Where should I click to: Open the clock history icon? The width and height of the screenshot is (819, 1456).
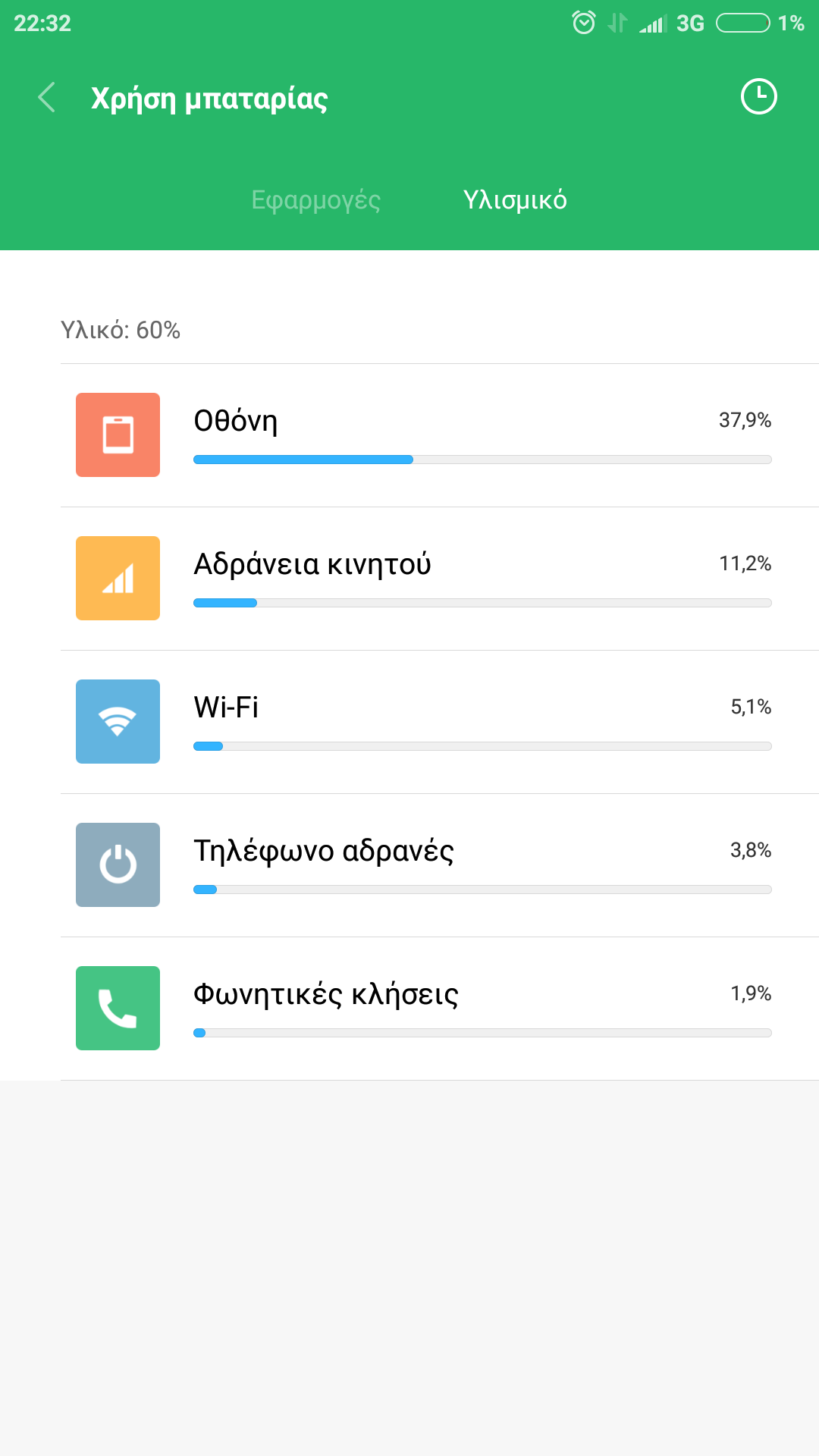tap(758, 97)
